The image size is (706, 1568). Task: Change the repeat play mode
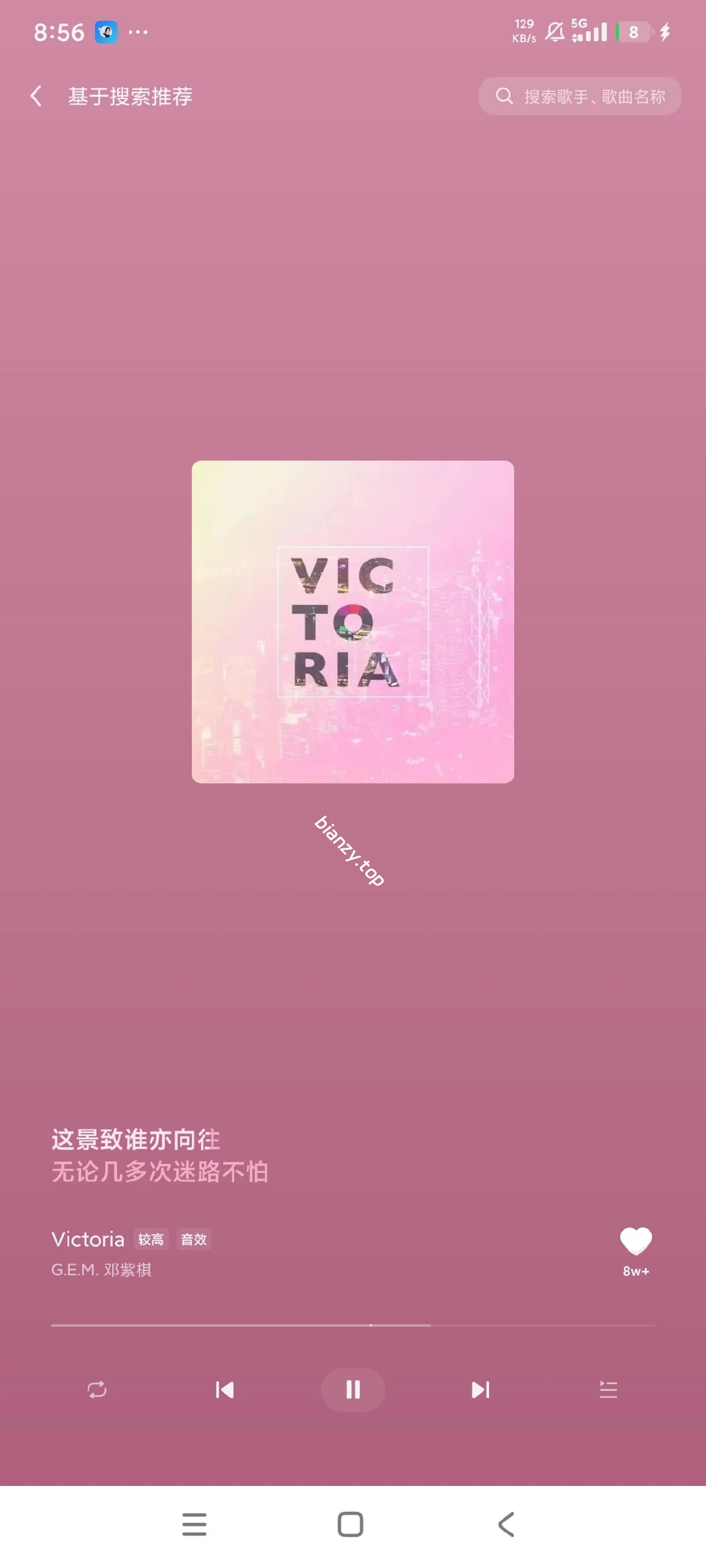(x=97, y=1390)
